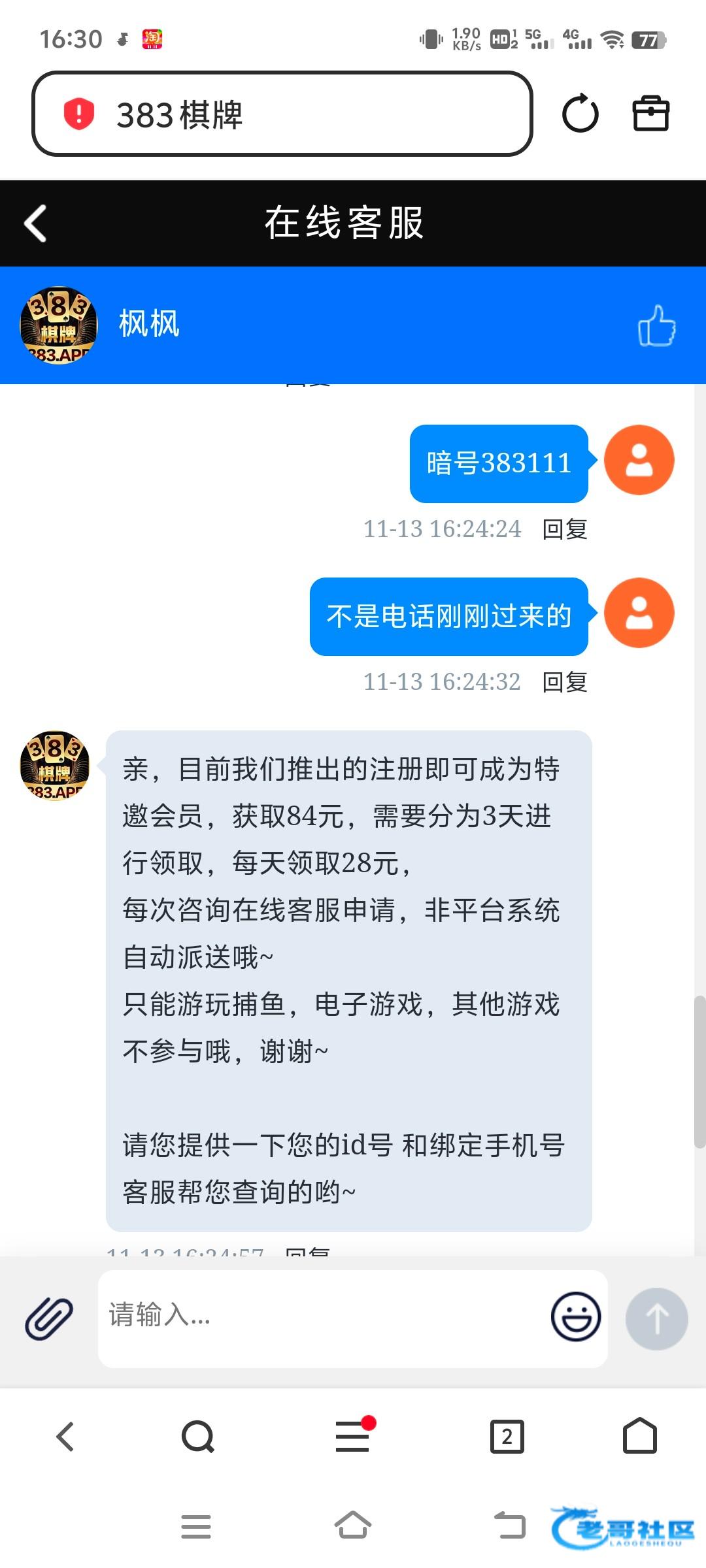Go back using the browser's bottom arrow
This screenshot has width=706, height=1568.
pos(65,1437)
